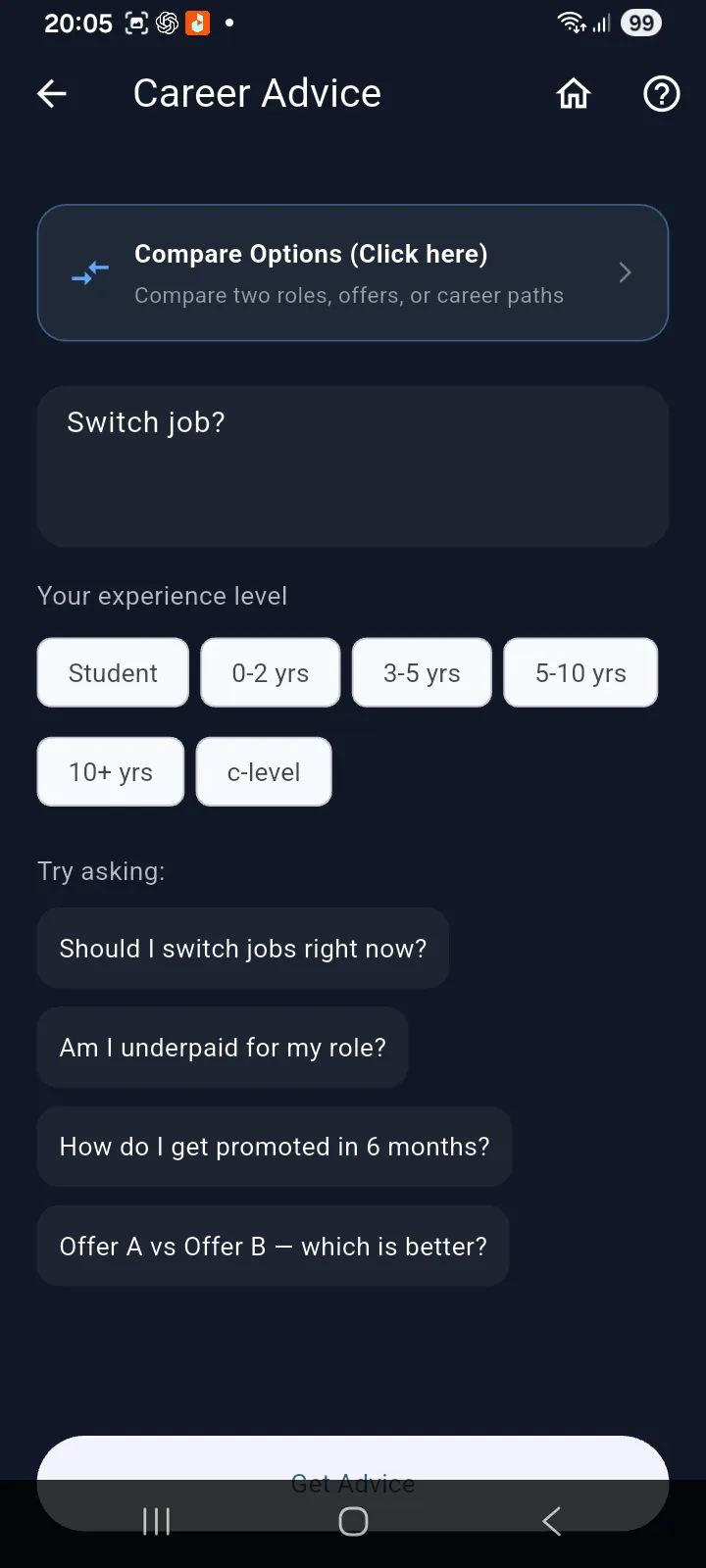706x1568 pixels.
Task: Pick the 3-5 yrs experience chip
Action: click(422, 673)
